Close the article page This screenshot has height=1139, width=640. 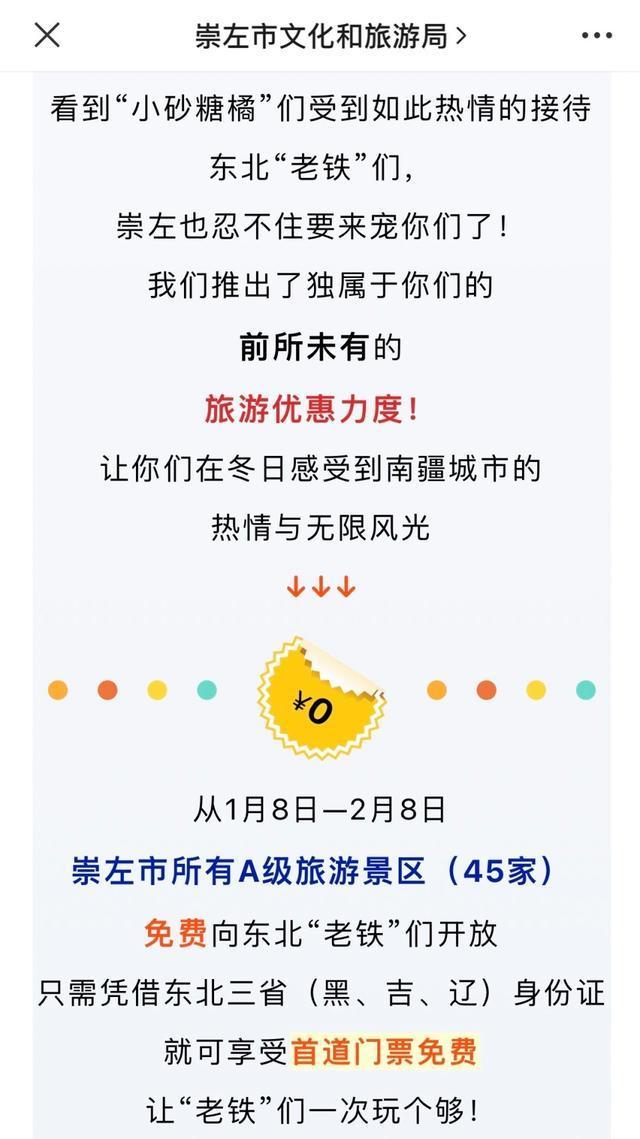47,35
